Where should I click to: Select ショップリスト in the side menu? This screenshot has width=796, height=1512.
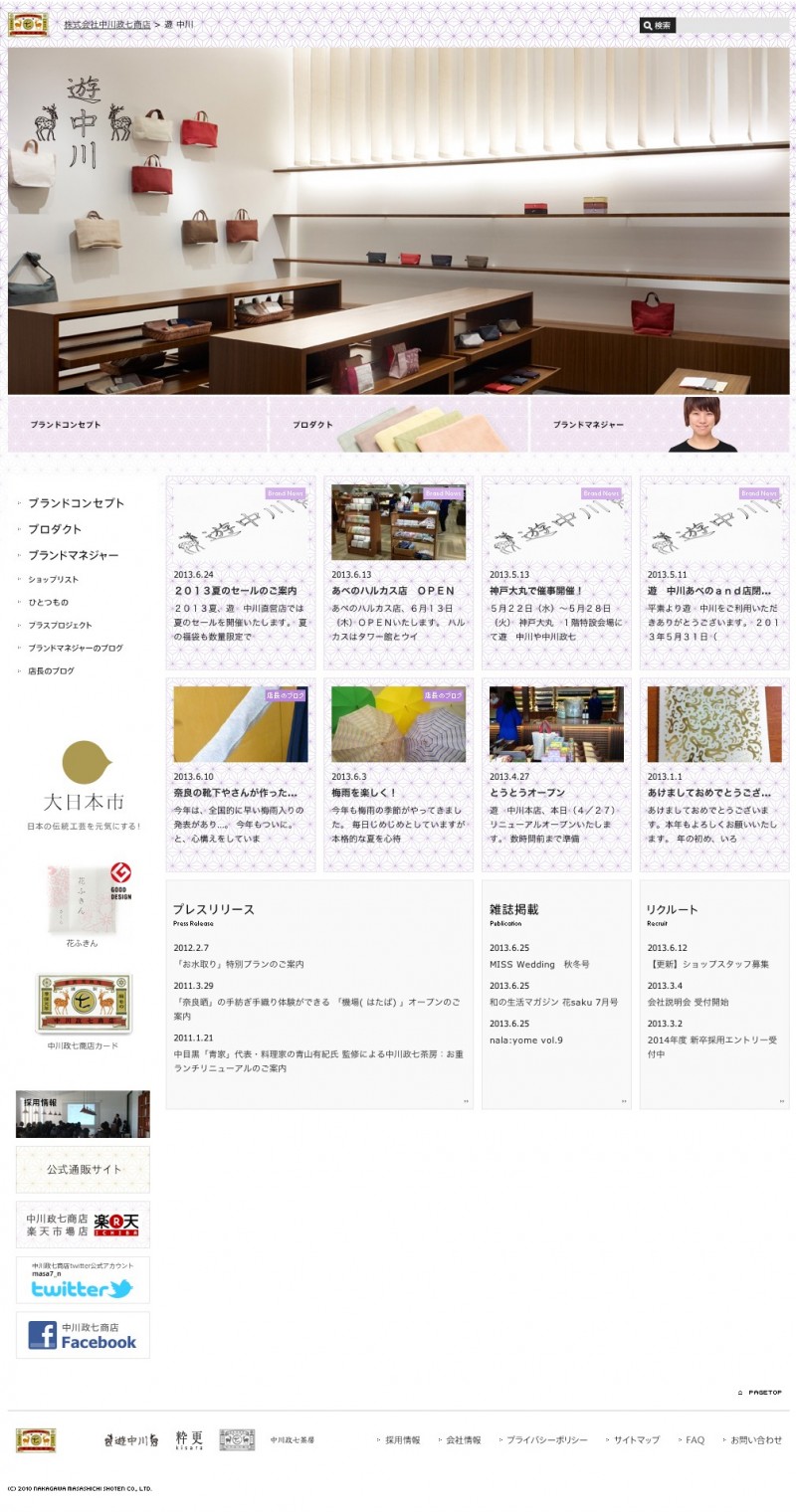tap(53, 579)
